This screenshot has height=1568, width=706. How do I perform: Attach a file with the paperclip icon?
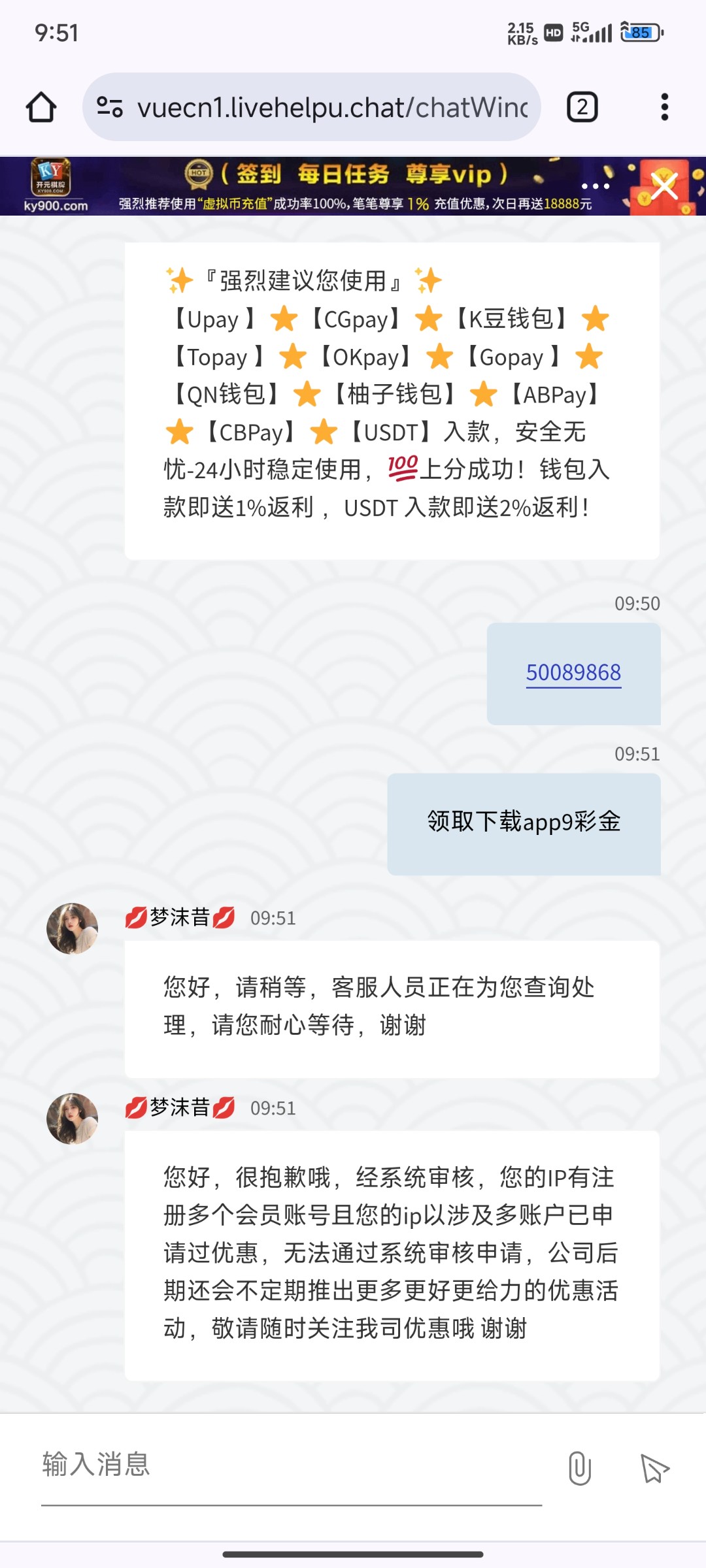tap(579, 1469)
